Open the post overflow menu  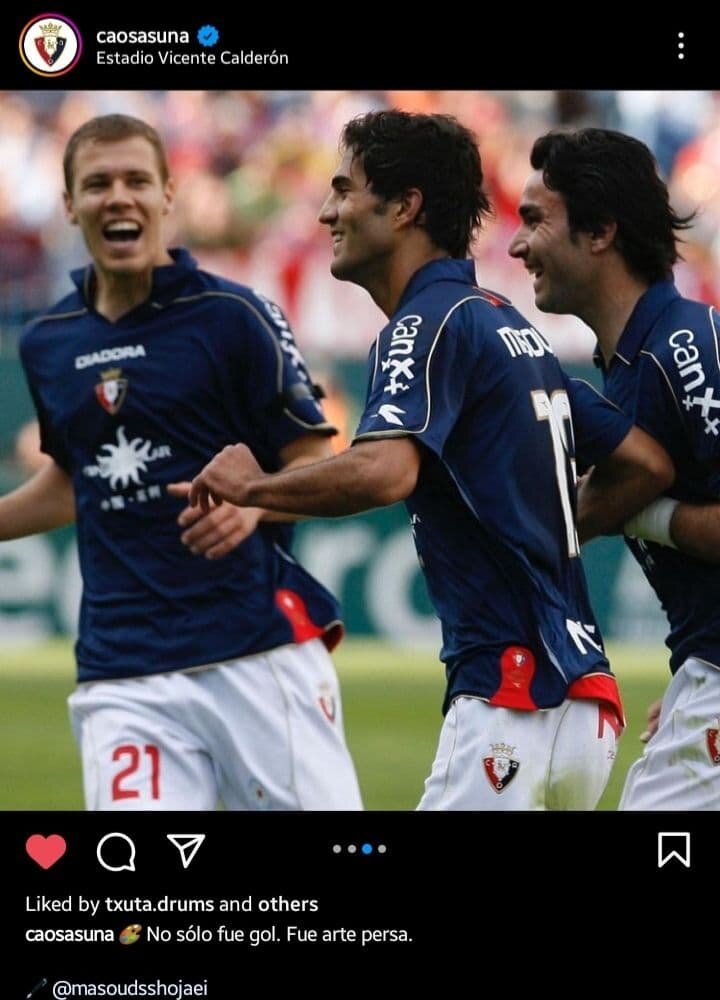point(680,45)
